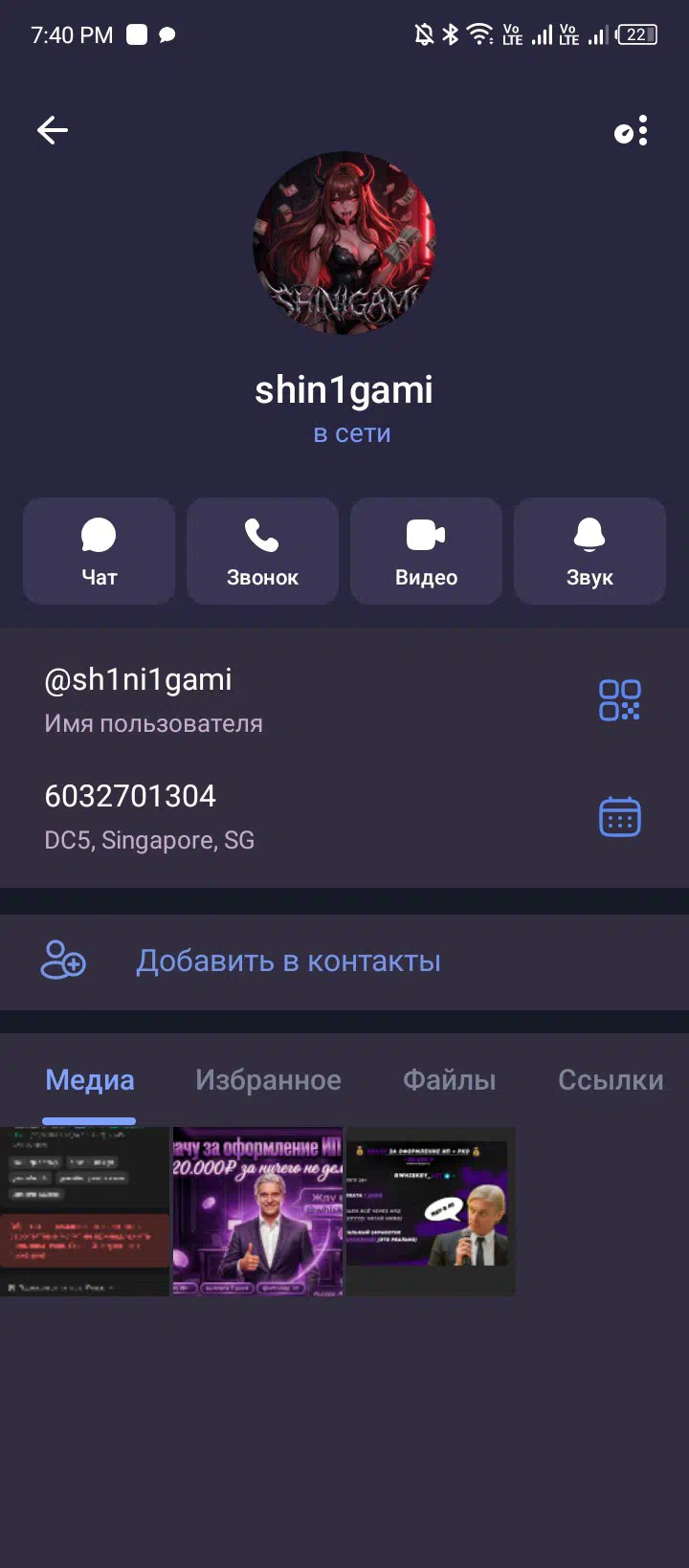The width and height of the screenshot is (689, 1568).
Task: Switch to the Избранное tab
Action: pos(268,1080)
